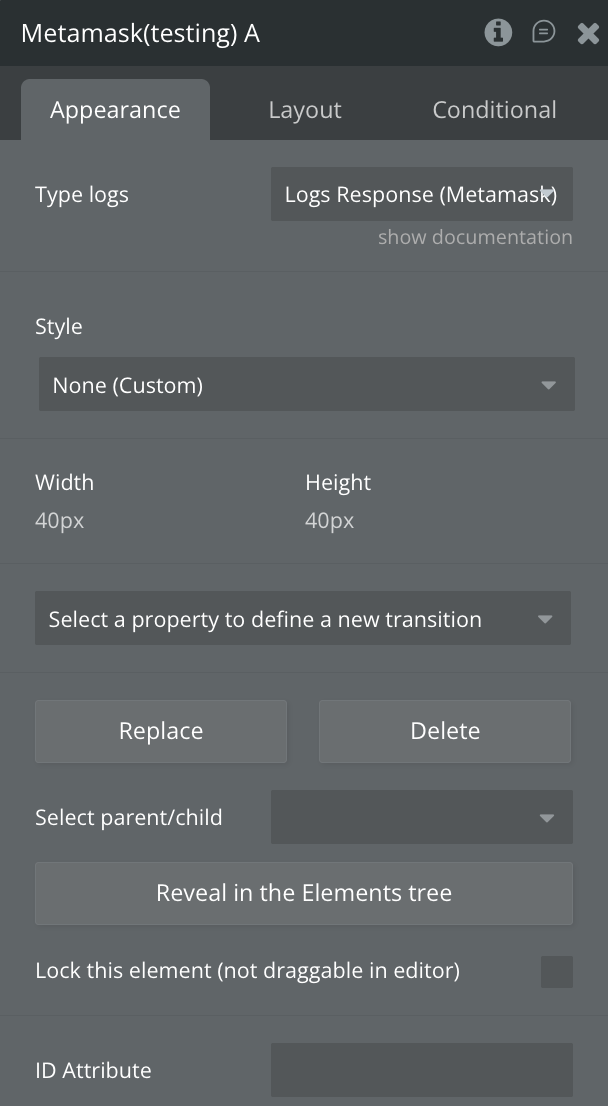The width and height of the screenshot is (608, 1106).
Task: Select the Appearance tab
Action: pos(115,110)
